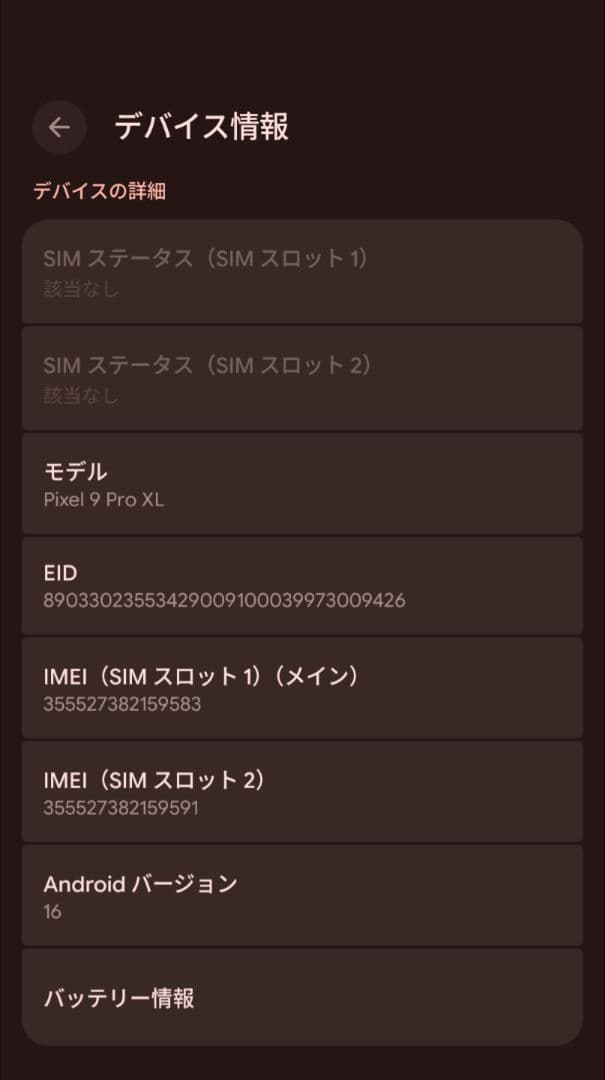This screenshot has width=605, height=1080.
Task: Select the IMEI（SIM スロット 2） row
Action: pos(302,792)
